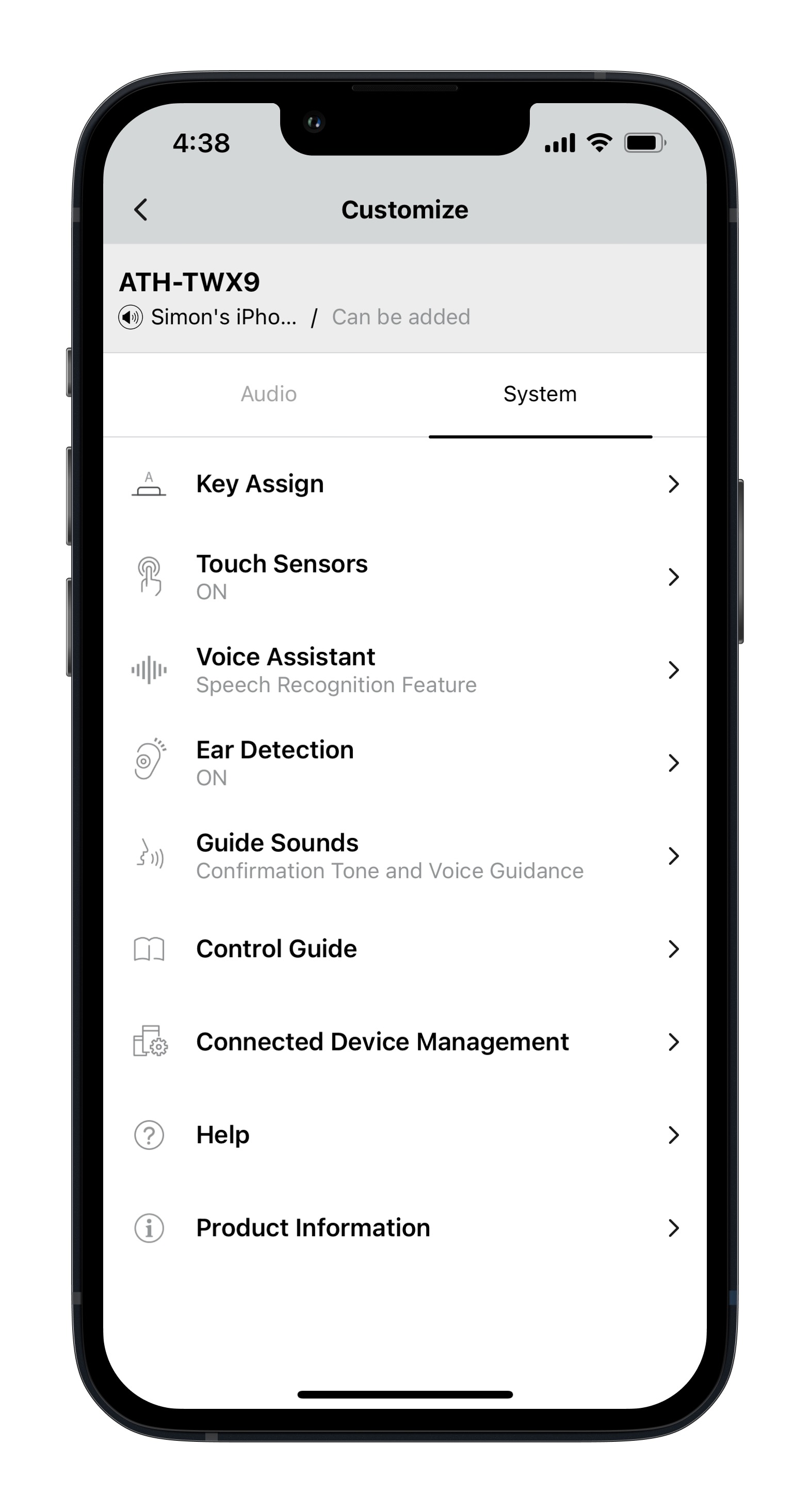Select the System tab
Screen dimensions: 810x1512
tap(540, 394)
